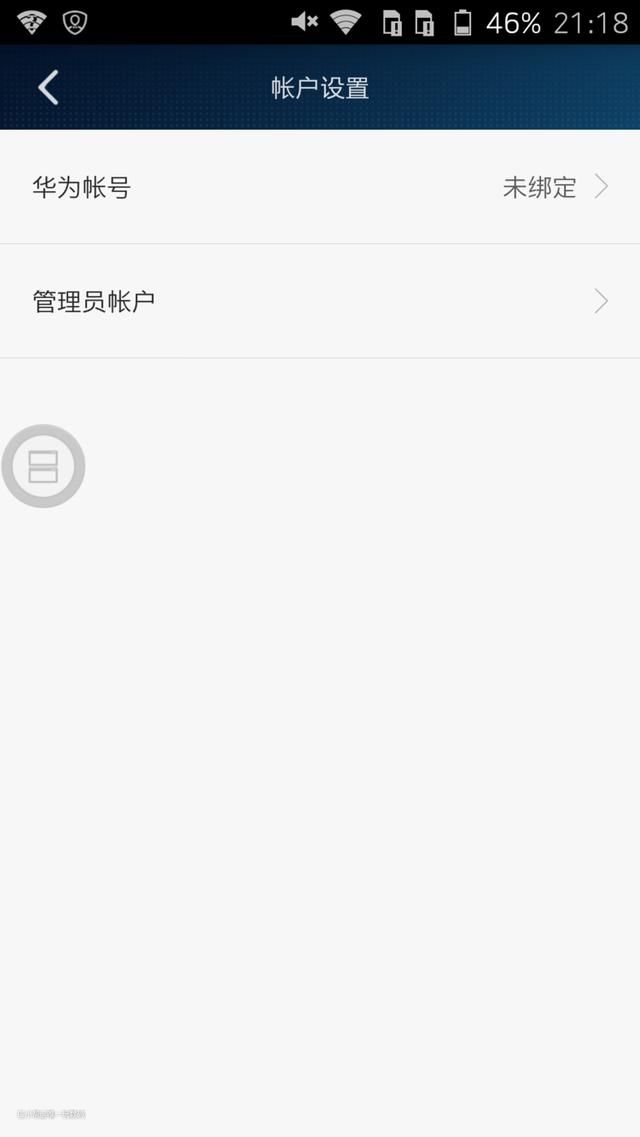640x1137 pixels.
Task: Tap the floating split-screen button
Action: 43,466
